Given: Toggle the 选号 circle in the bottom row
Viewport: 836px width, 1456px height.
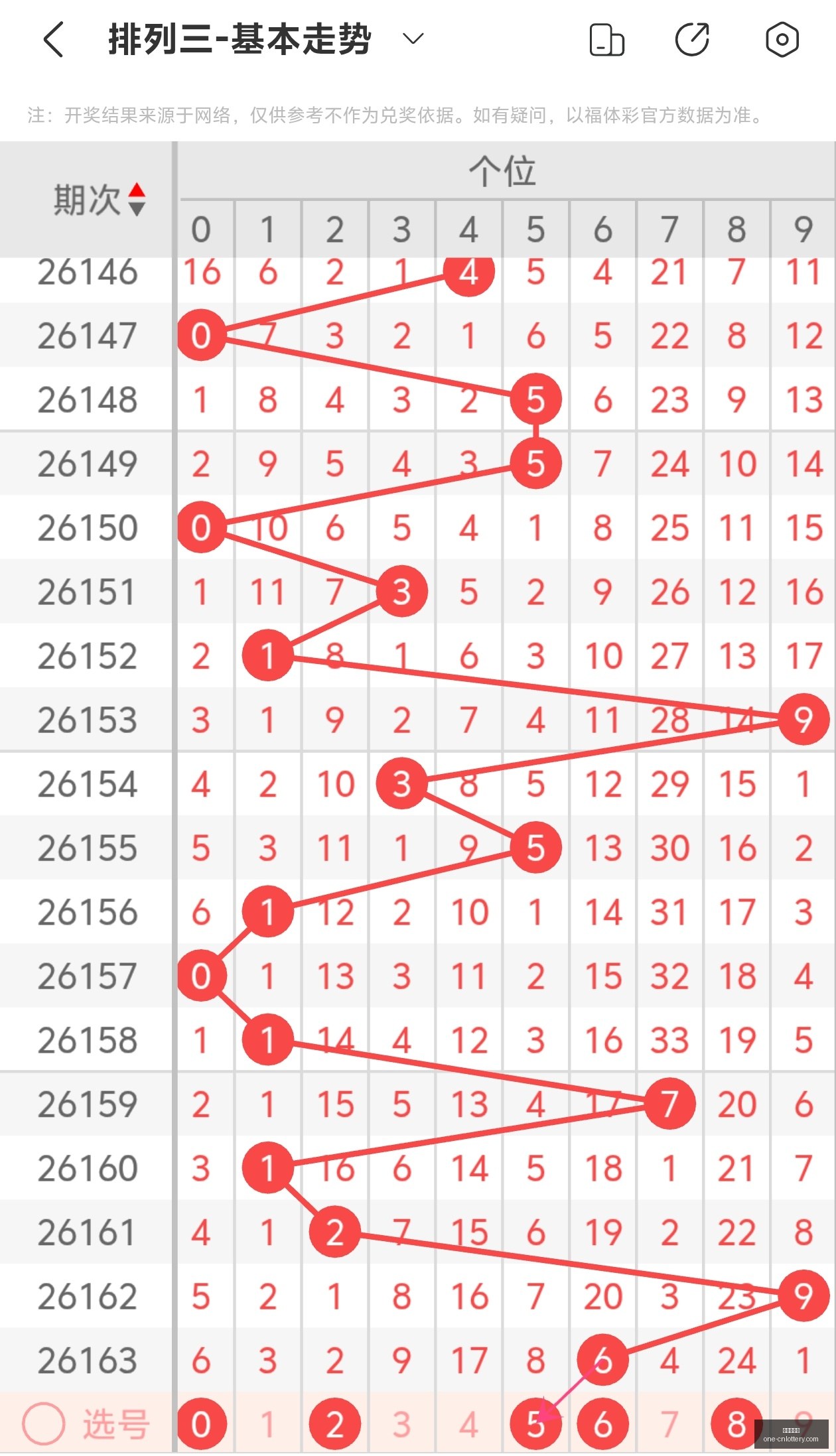Looking at the screenshot, I should [44, 1423].
